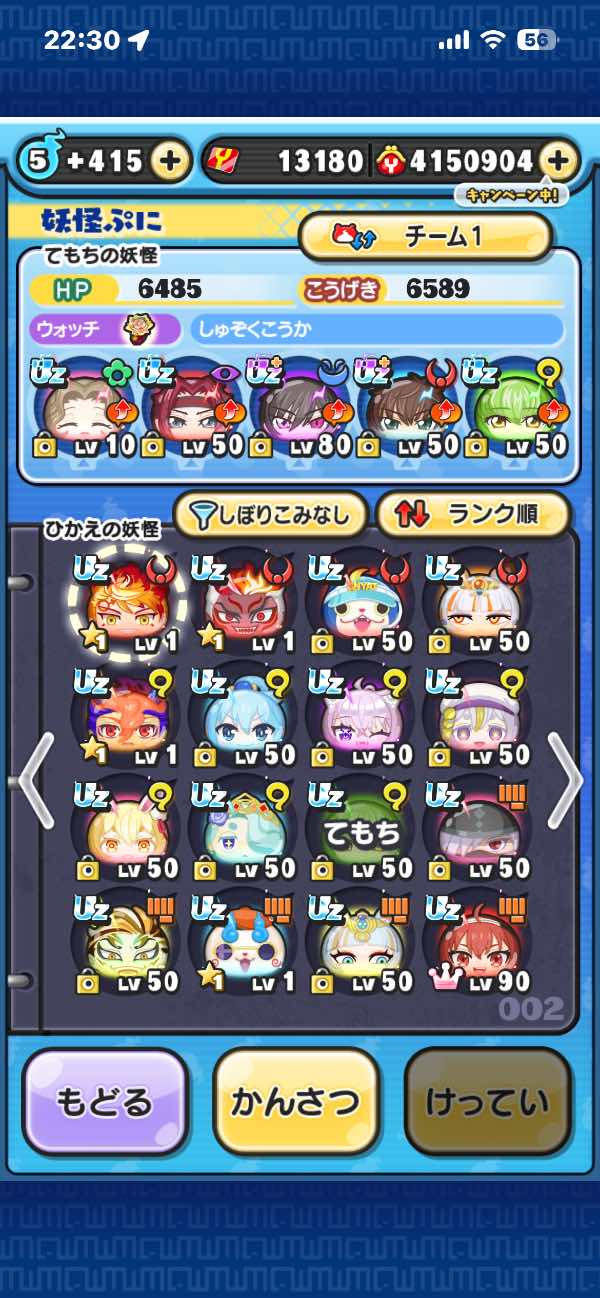Add coins with plus beside 4150904

(559, 161)
